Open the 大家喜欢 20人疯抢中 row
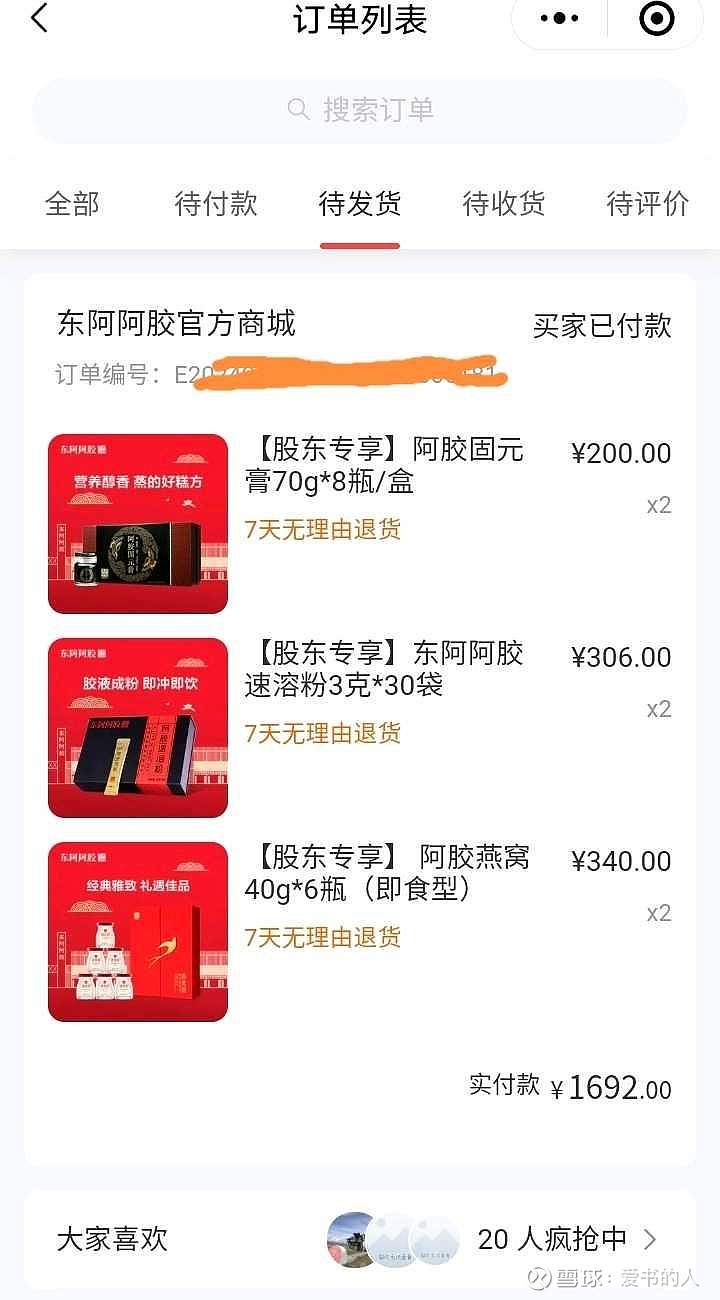Viewport: 720px width, 1300px height. 360,1240
